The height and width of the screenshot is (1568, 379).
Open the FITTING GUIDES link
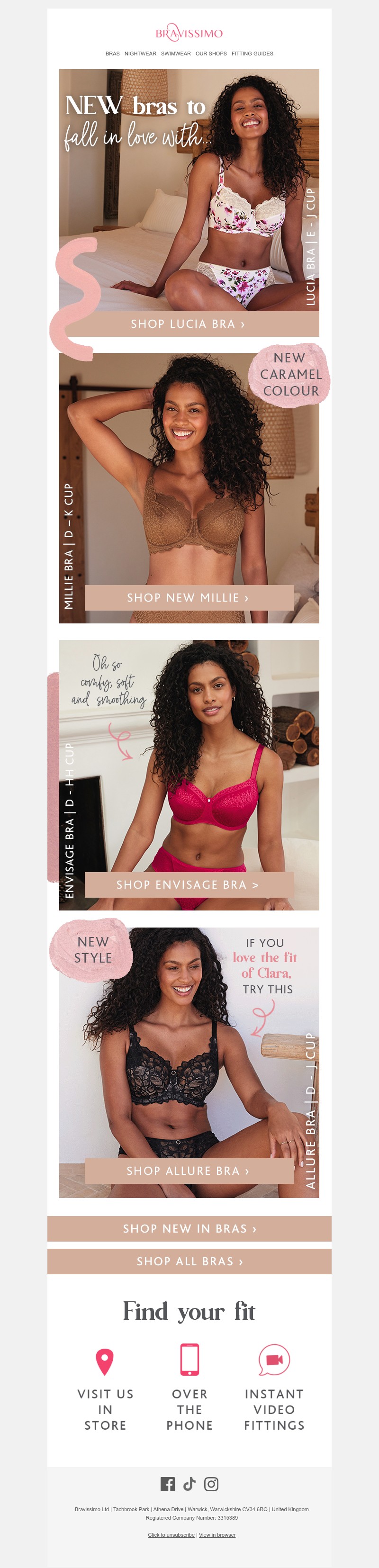tap(252, 54)
